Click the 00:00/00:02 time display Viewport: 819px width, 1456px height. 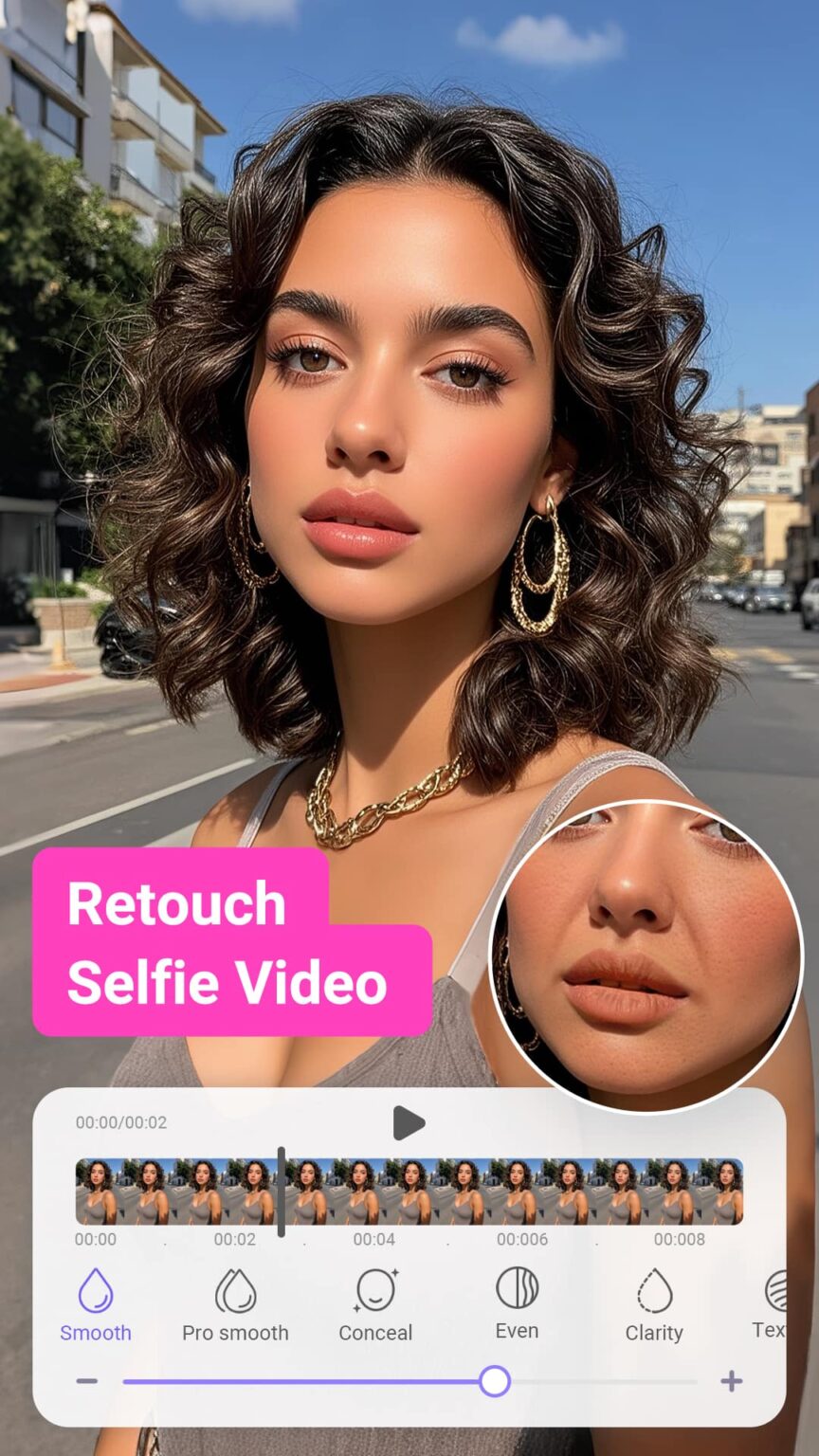122,1123
